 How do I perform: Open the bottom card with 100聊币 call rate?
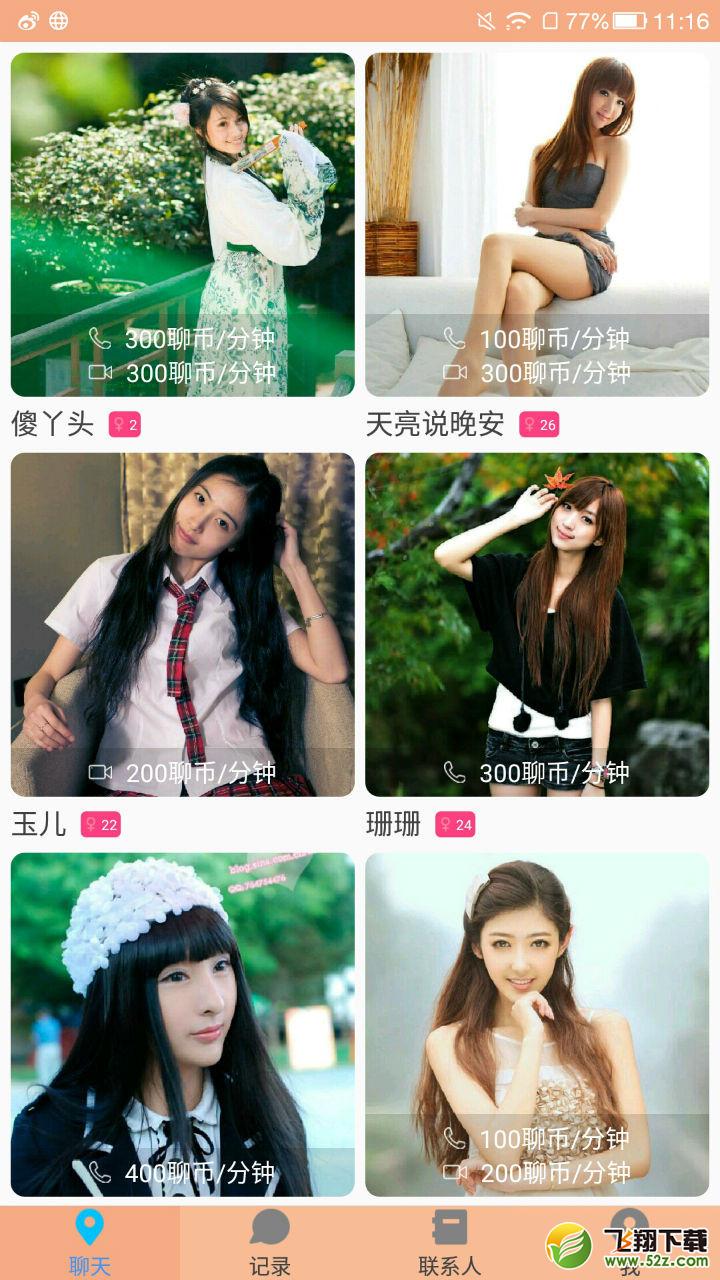pos(537,1025)
